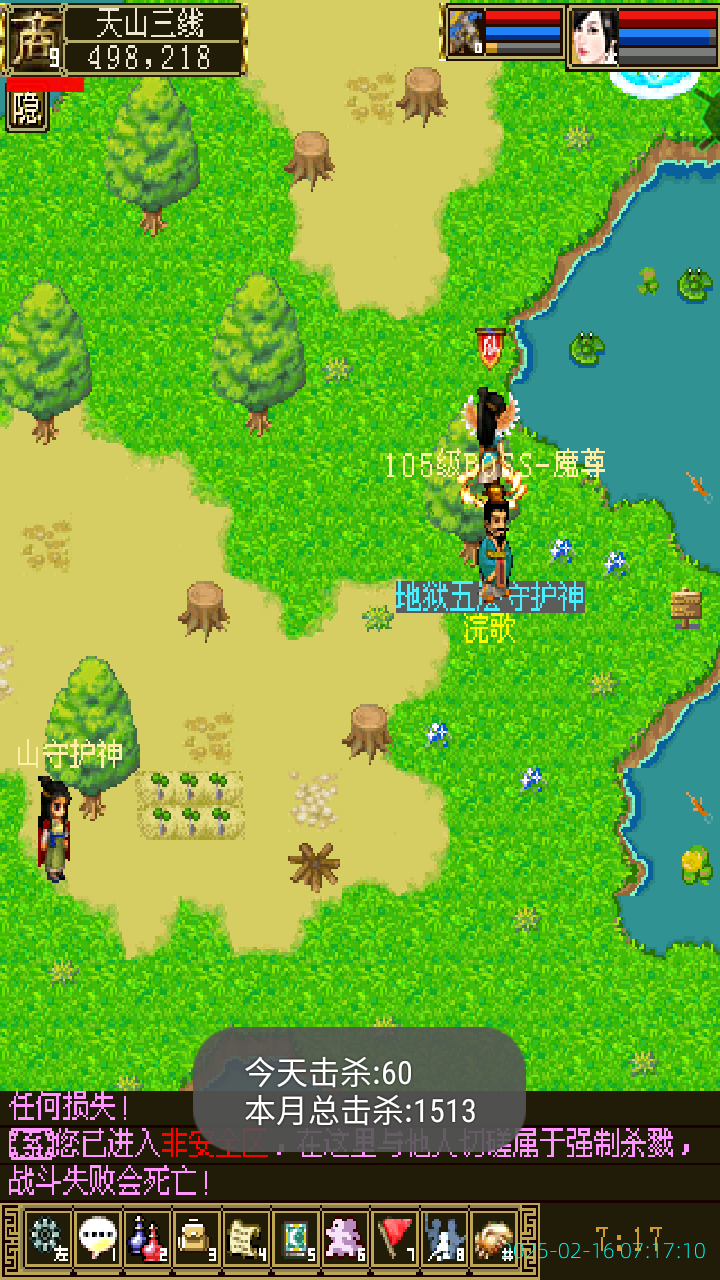This screenshot has height=1280, width=720.
Task: Open the quest scroll
Action: pyautogui.click(x=246, y=1237)
